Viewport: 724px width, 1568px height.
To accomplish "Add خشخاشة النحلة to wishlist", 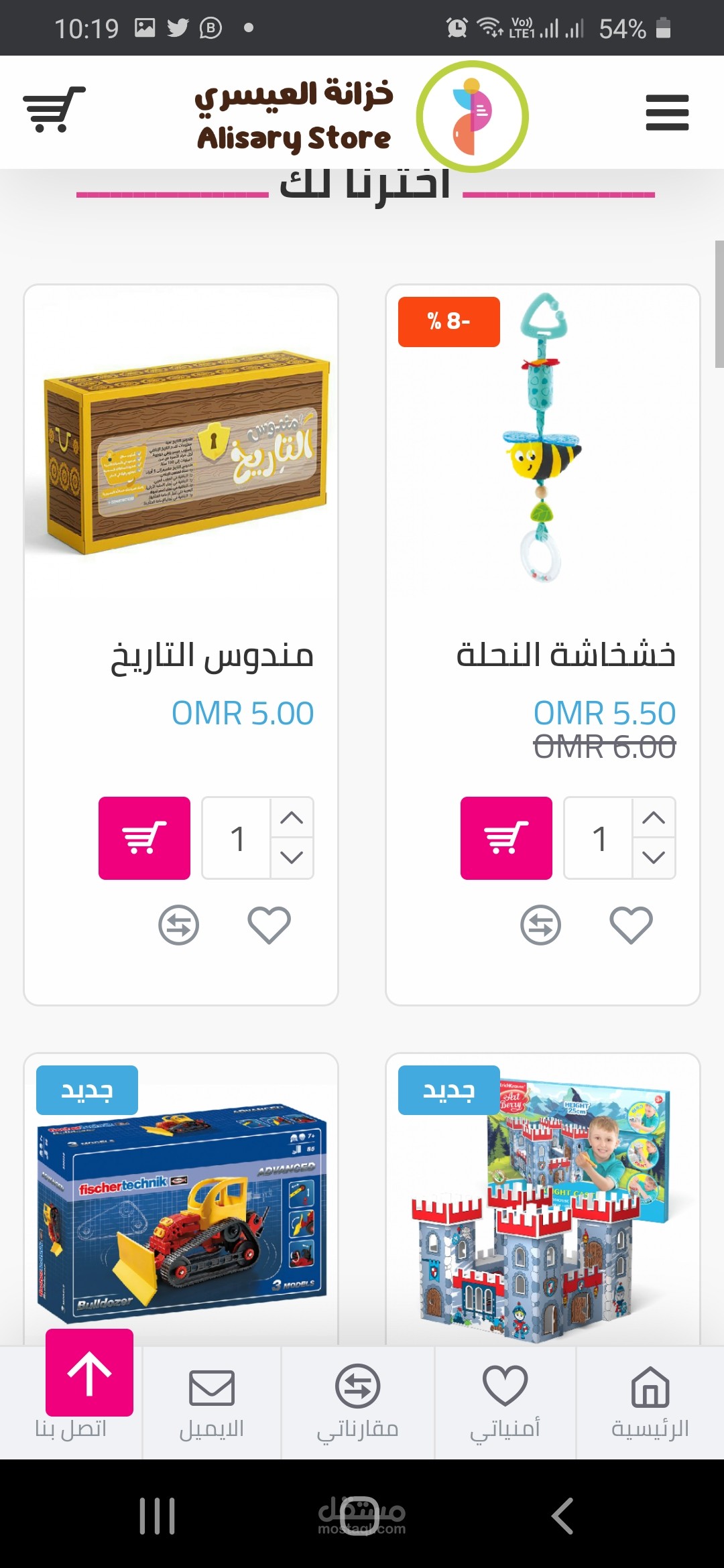I will click(x=631, y=925).
